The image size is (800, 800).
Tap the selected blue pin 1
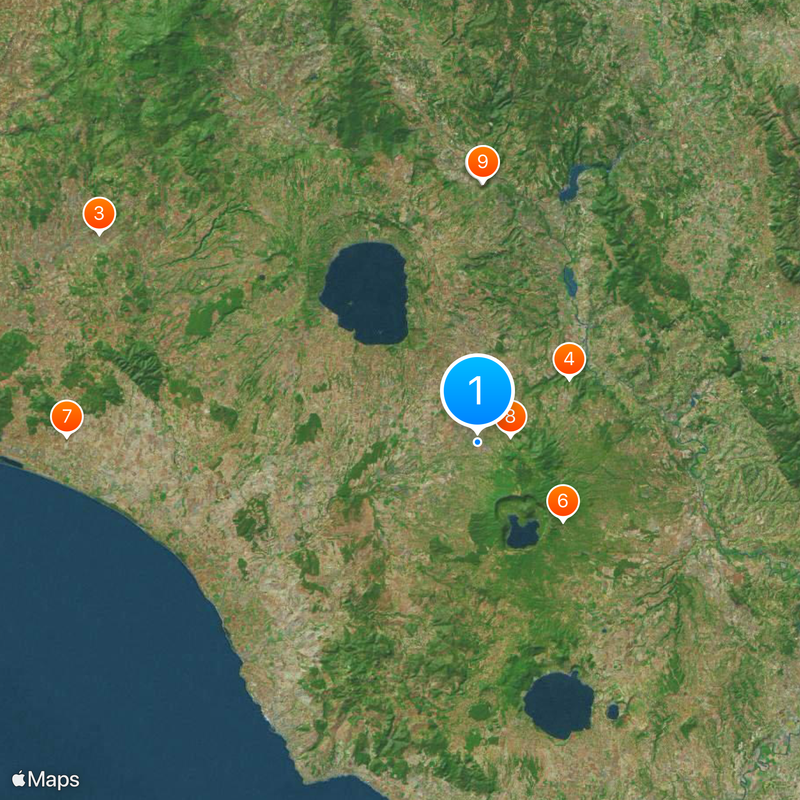(477, 391)
